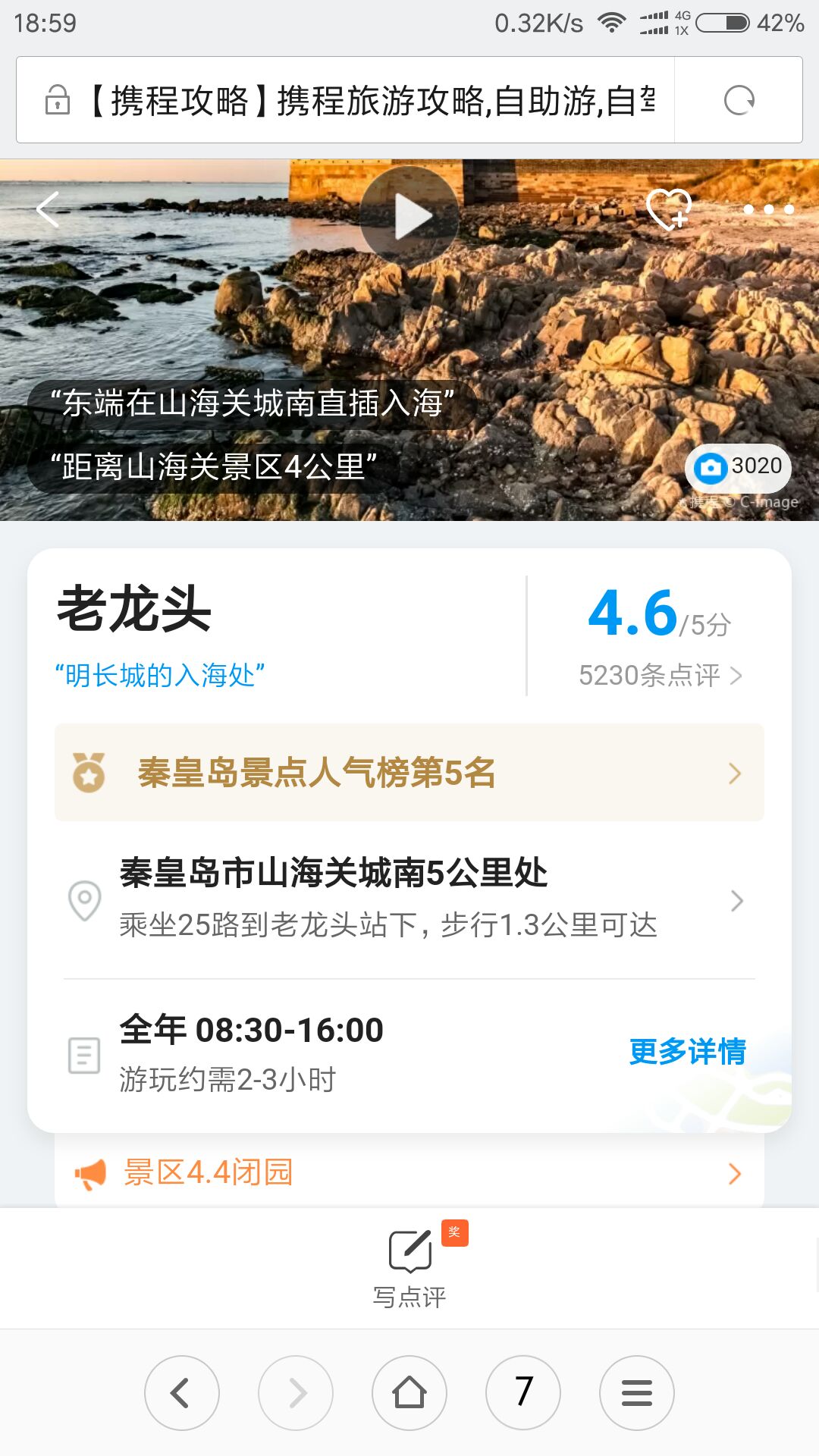
Task: Open the tab switcher showing 7 tabs
Action: (523, 1393)
